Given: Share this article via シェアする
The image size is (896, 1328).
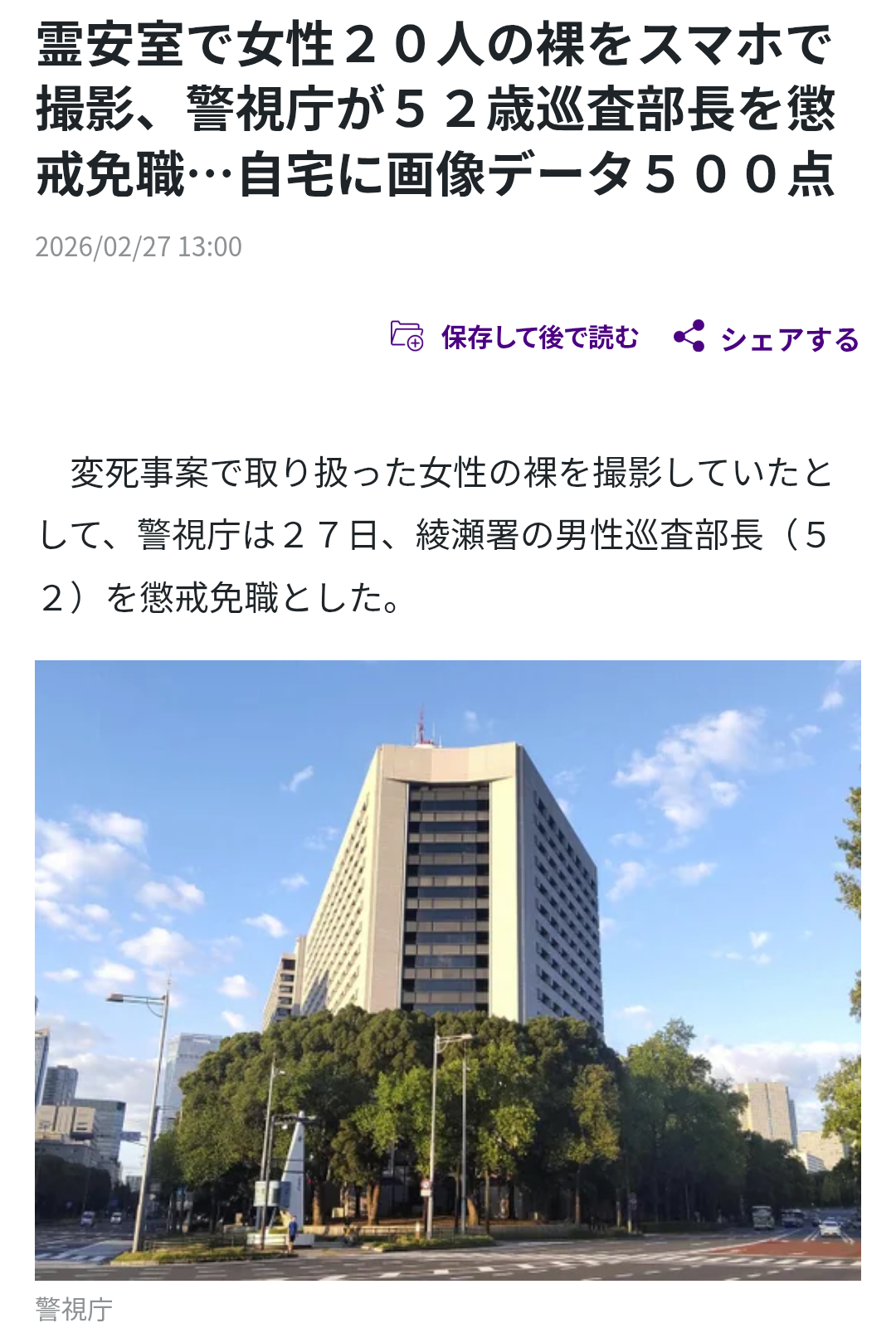Looking at the screenshot, I should point(766,338).
